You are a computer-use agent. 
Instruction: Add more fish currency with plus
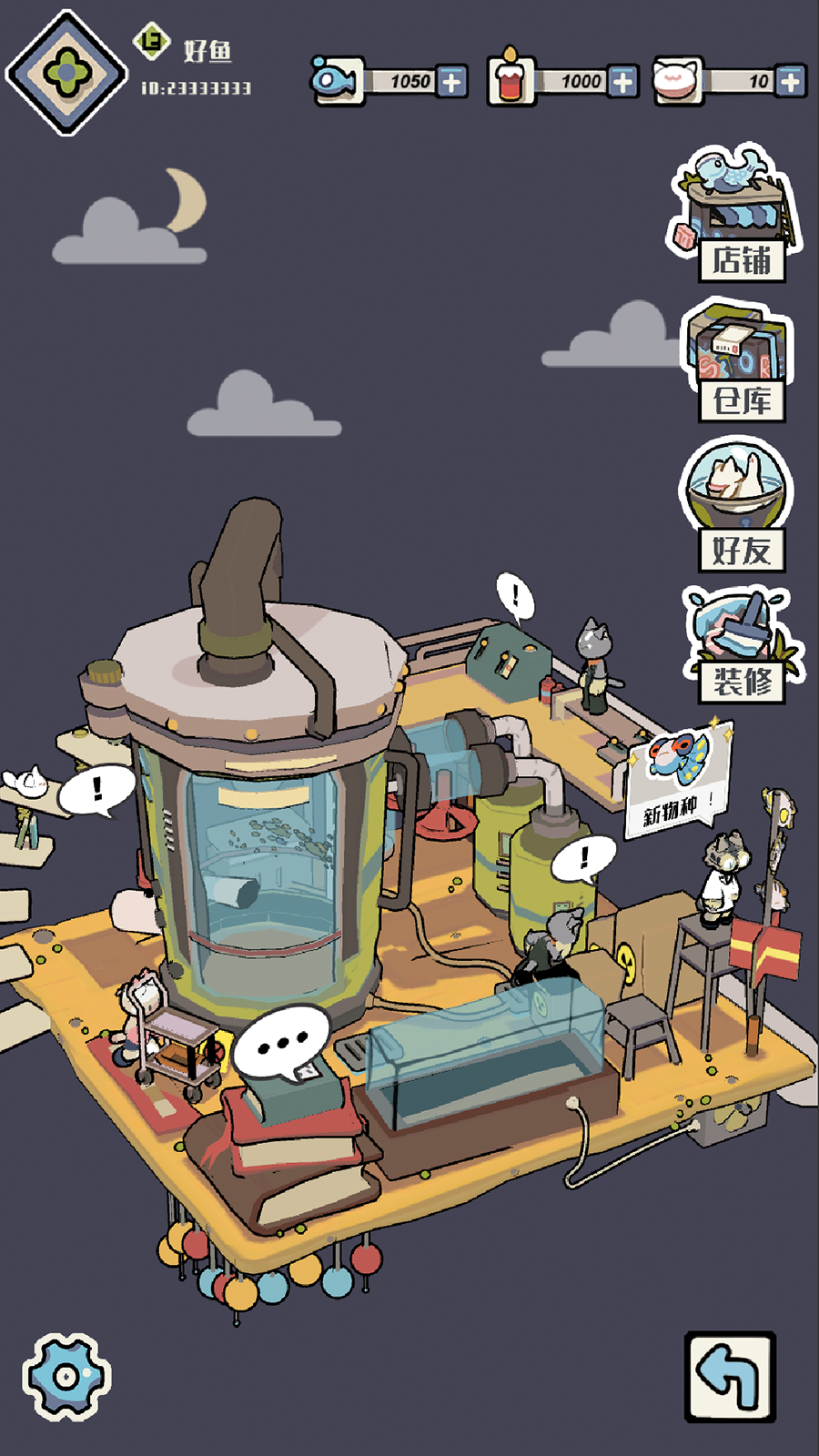pos(451,82)
